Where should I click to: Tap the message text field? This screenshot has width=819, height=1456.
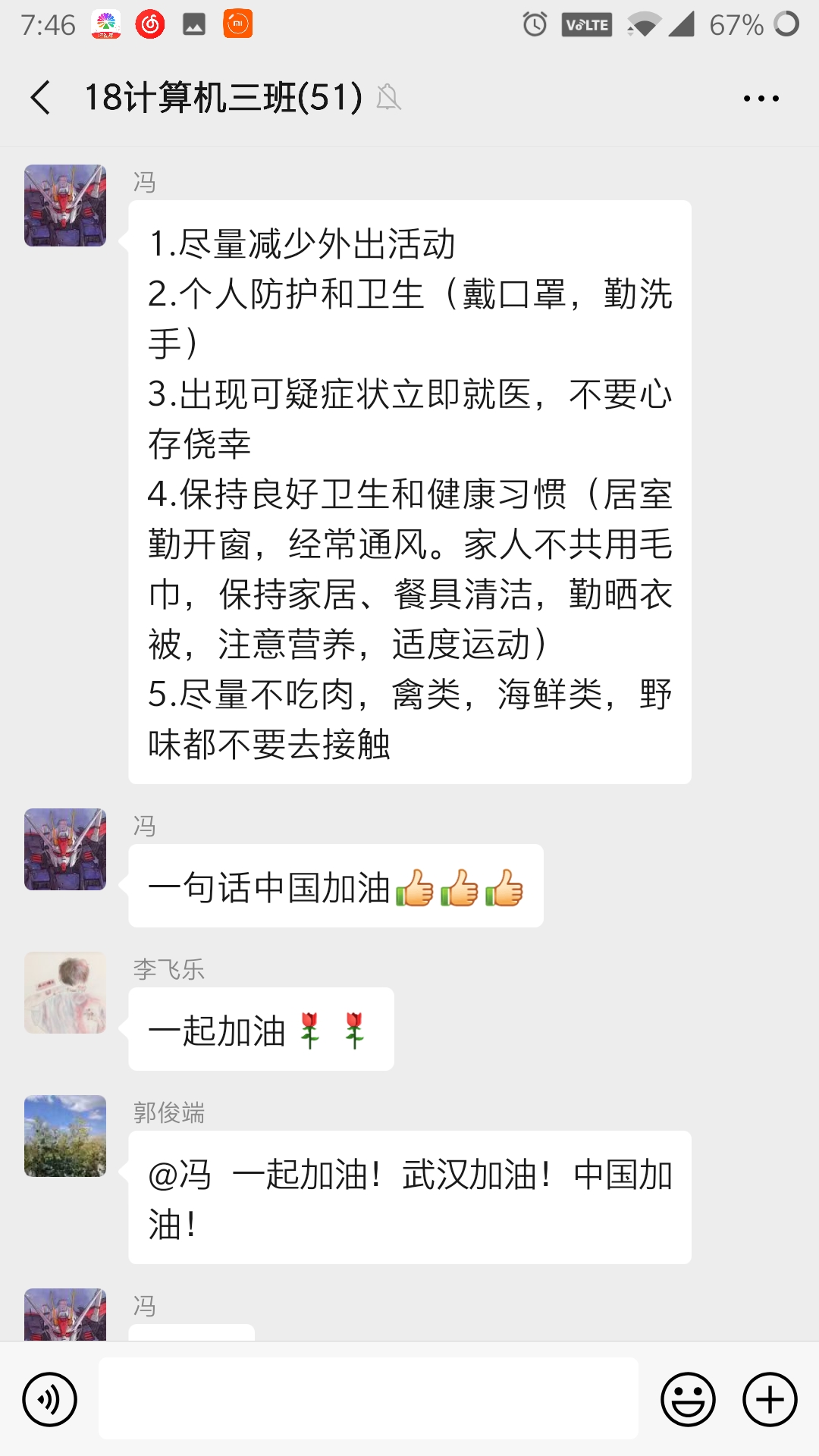click(x=369, y=1399)
